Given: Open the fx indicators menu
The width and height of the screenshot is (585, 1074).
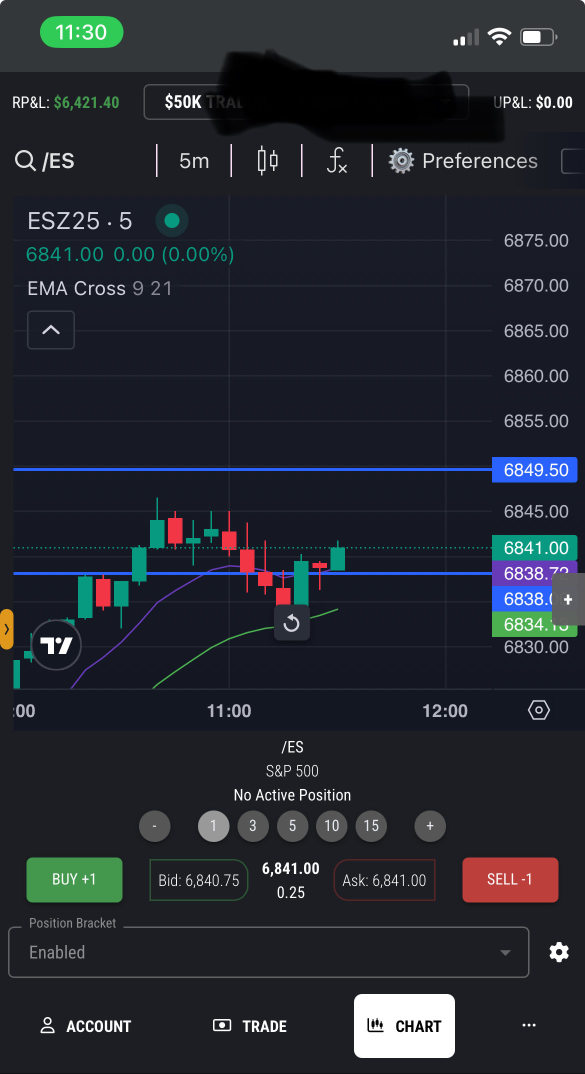Looking at the screenshot, I should coord(336,161).
